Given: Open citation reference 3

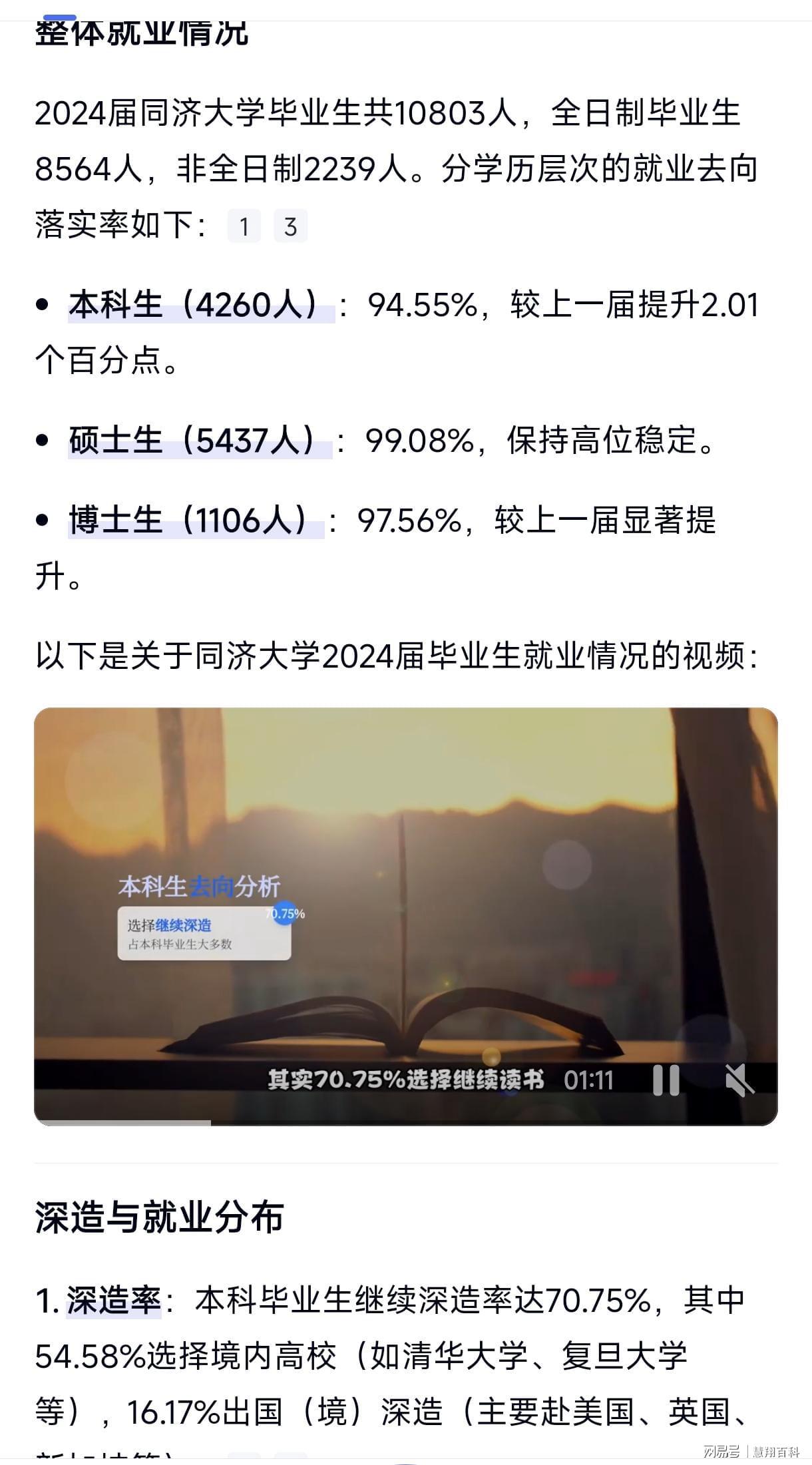Looking at the screenshot, I should click(x=290, y=226).
